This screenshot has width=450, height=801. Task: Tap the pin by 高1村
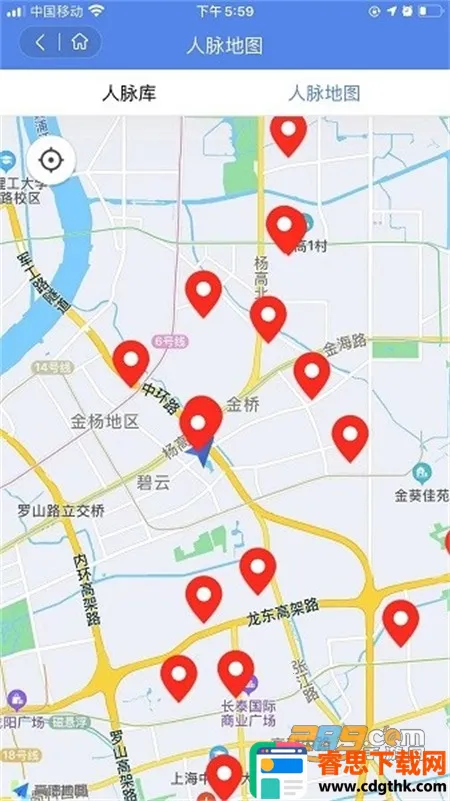coord(286,229)
